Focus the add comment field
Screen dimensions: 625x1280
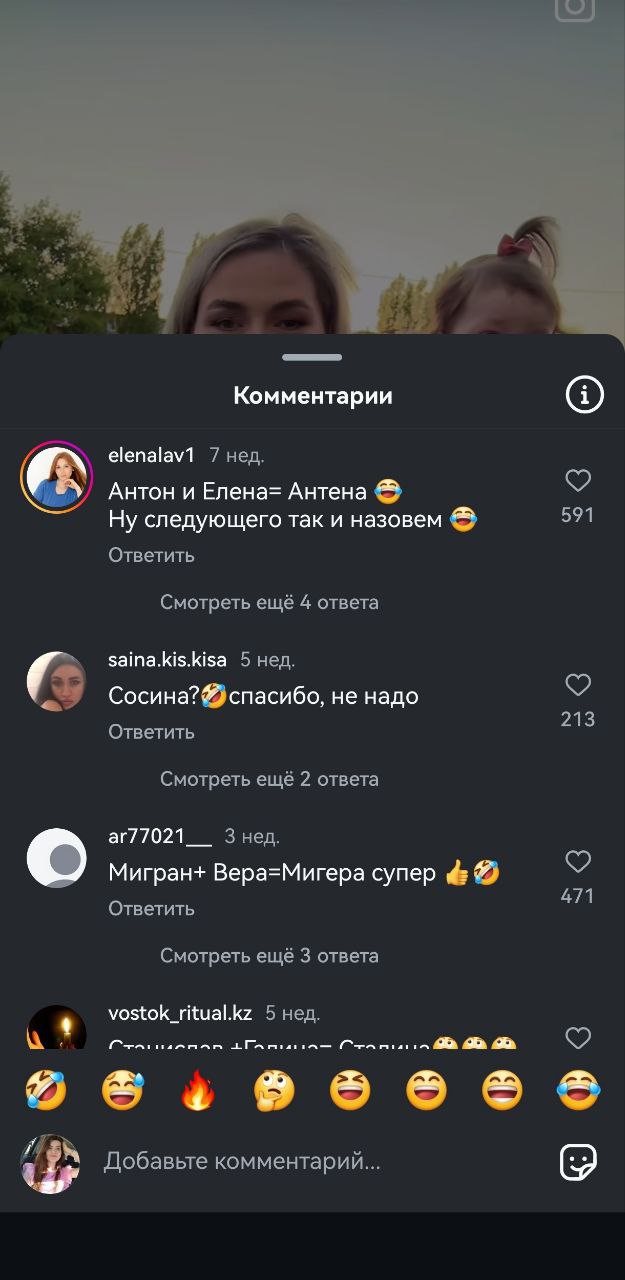pyautogui.click(x=300, y=1161)
